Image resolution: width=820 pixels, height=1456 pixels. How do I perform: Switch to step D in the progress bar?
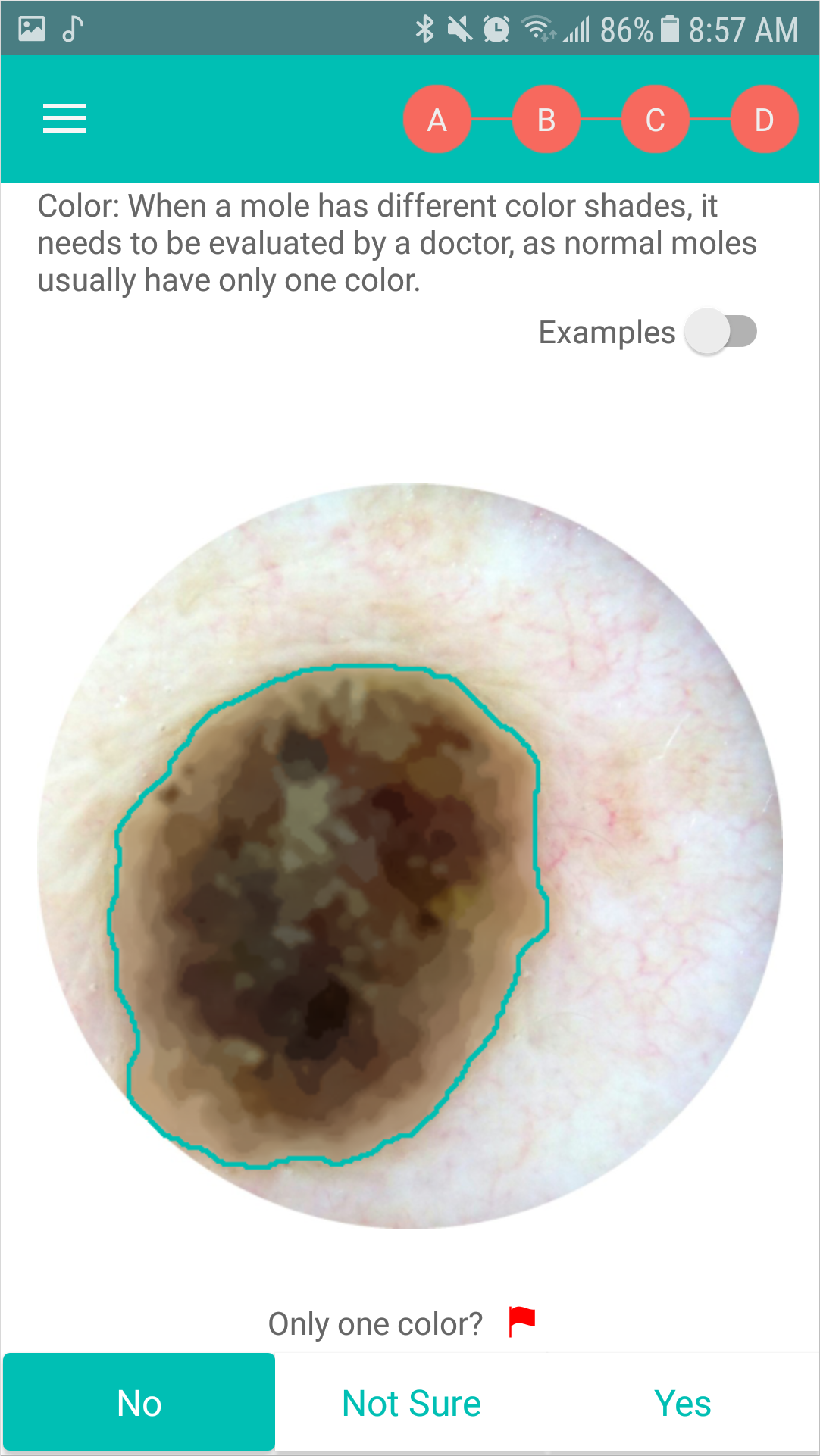click(764, 120)
